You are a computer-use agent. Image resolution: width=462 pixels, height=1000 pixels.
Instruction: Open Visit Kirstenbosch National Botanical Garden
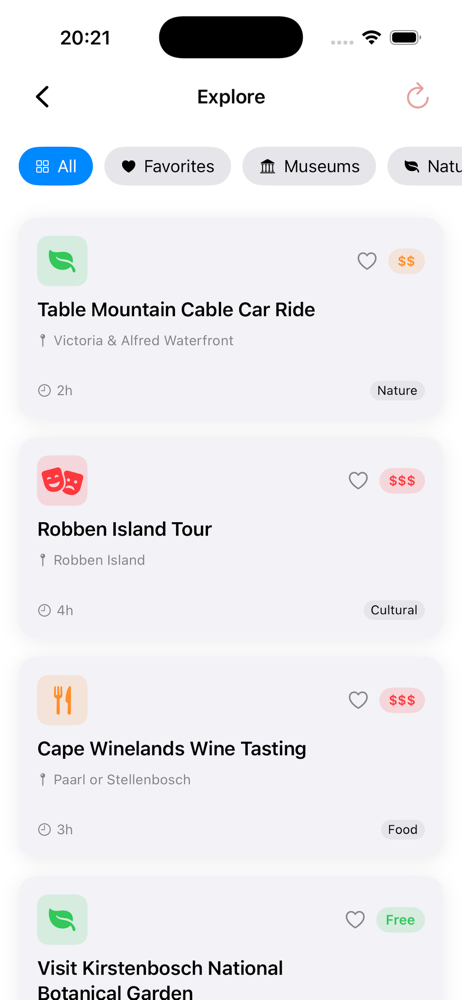click(231, 938)
